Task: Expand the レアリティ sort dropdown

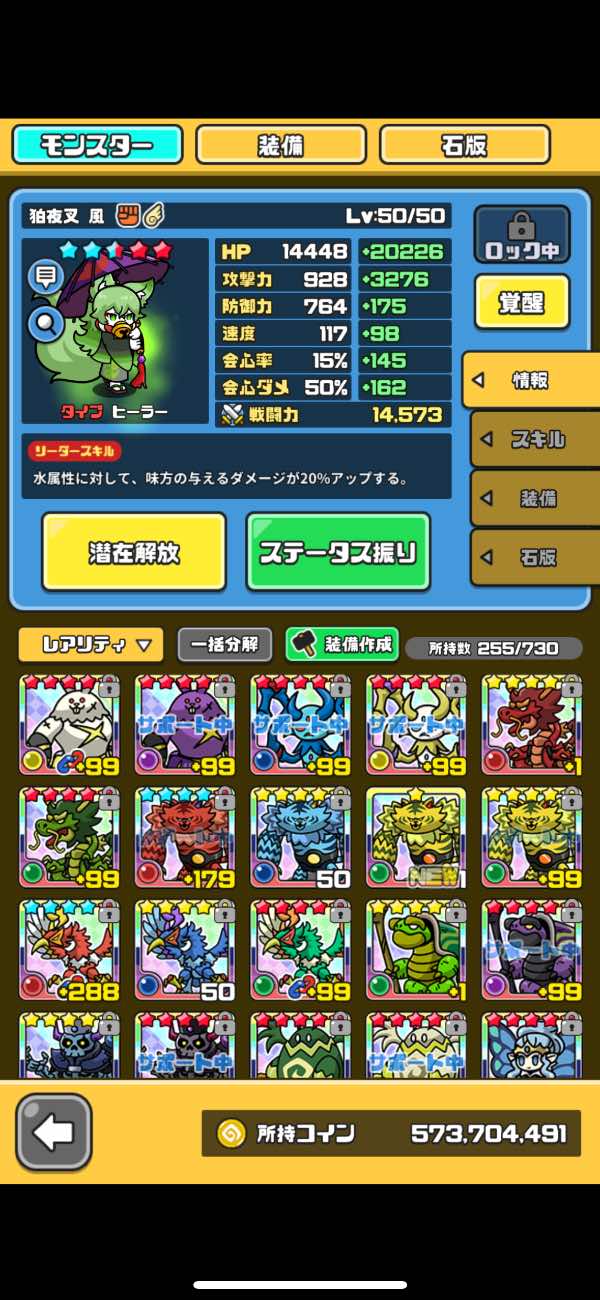Action: pos(90,645)
